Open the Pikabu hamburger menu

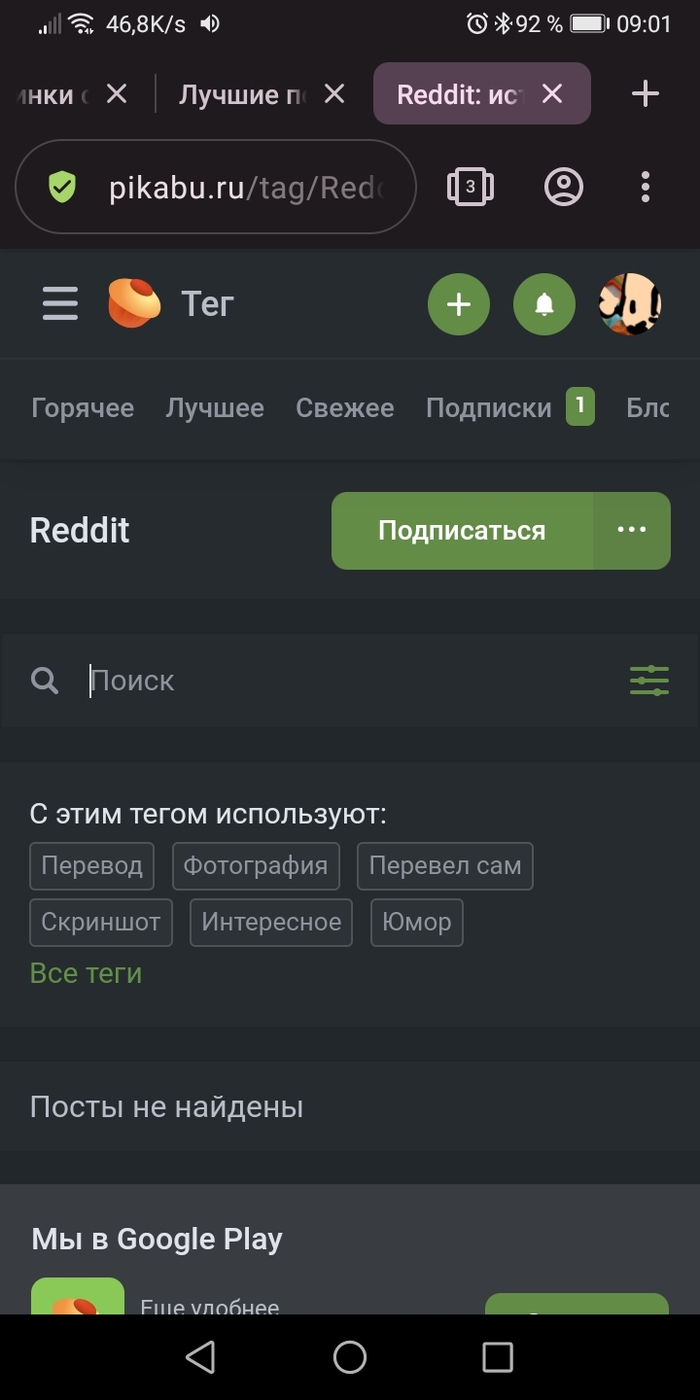point(60,304)
